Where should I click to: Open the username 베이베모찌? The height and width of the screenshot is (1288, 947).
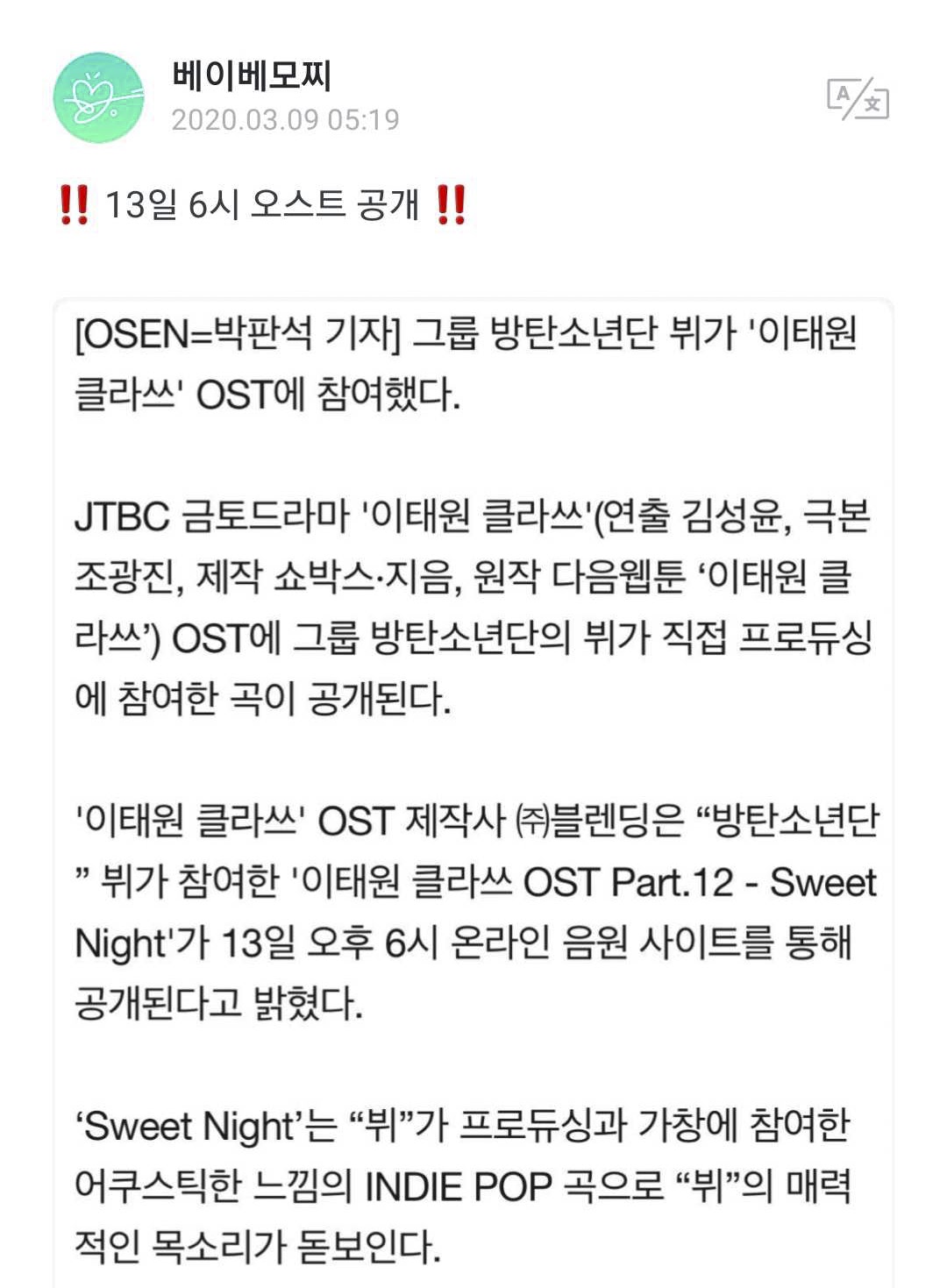252,75
